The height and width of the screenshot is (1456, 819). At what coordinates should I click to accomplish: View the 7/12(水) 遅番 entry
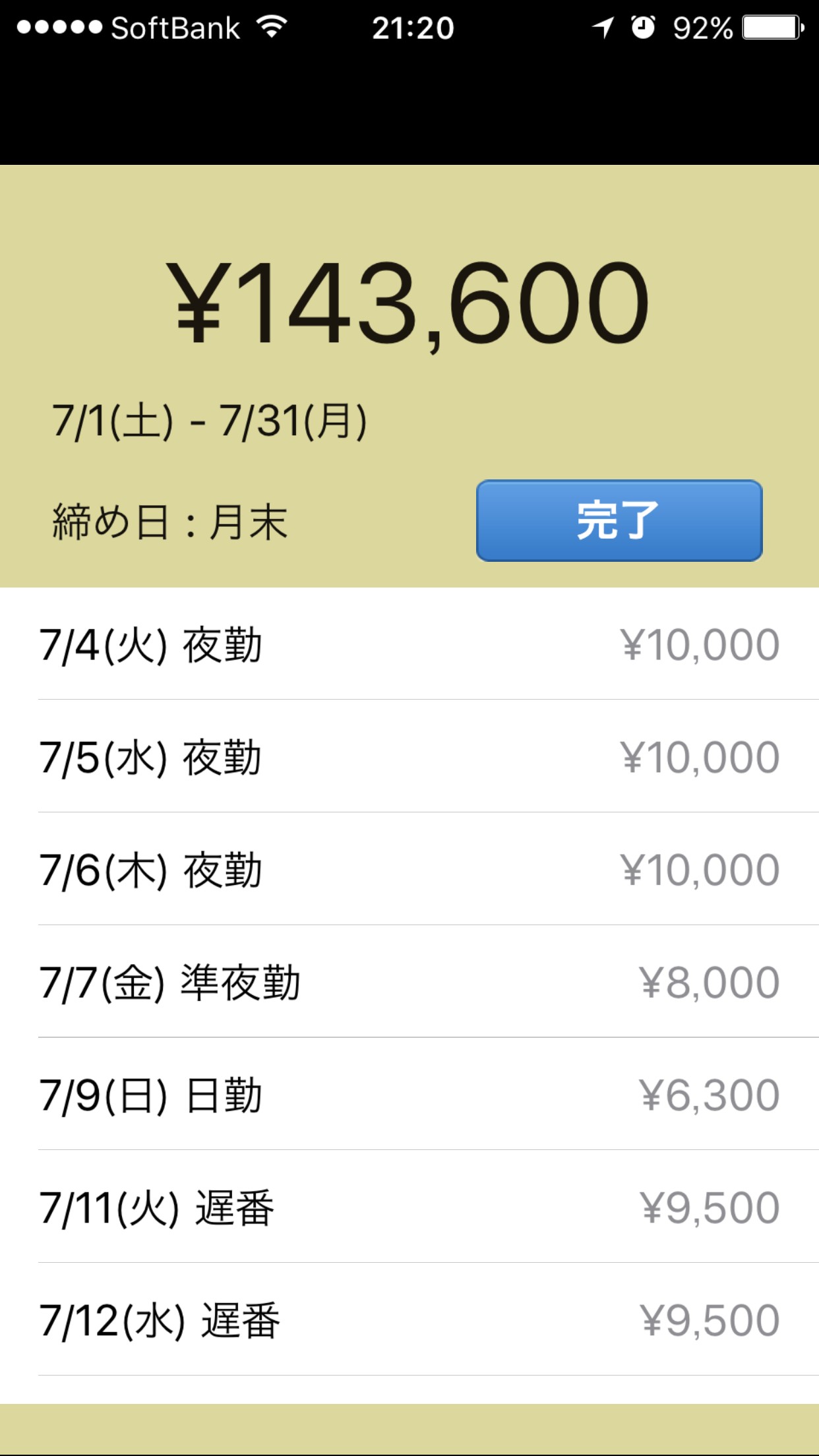coord(409,1321)
